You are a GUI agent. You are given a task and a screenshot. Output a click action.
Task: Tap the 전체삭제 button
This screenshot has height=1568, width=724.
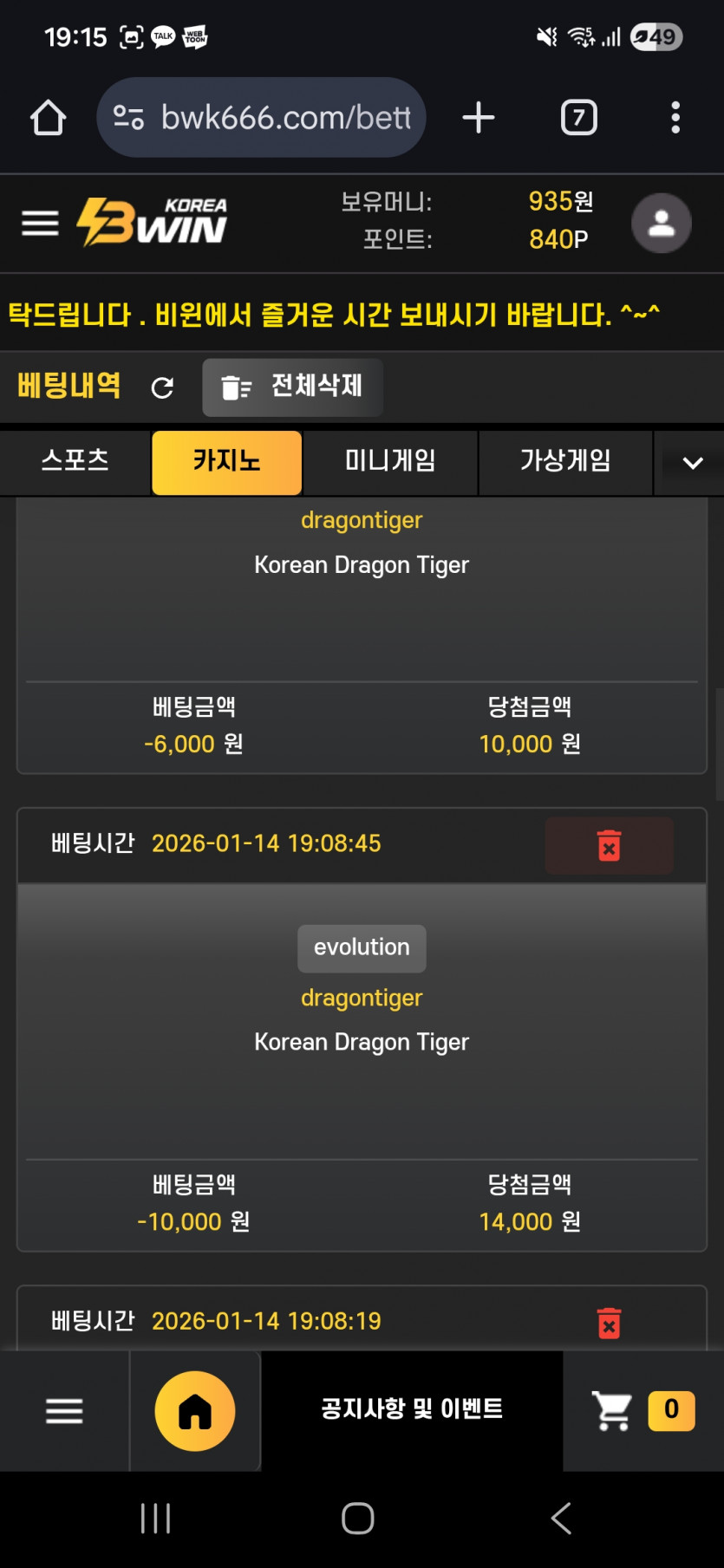tap(292, 387)
